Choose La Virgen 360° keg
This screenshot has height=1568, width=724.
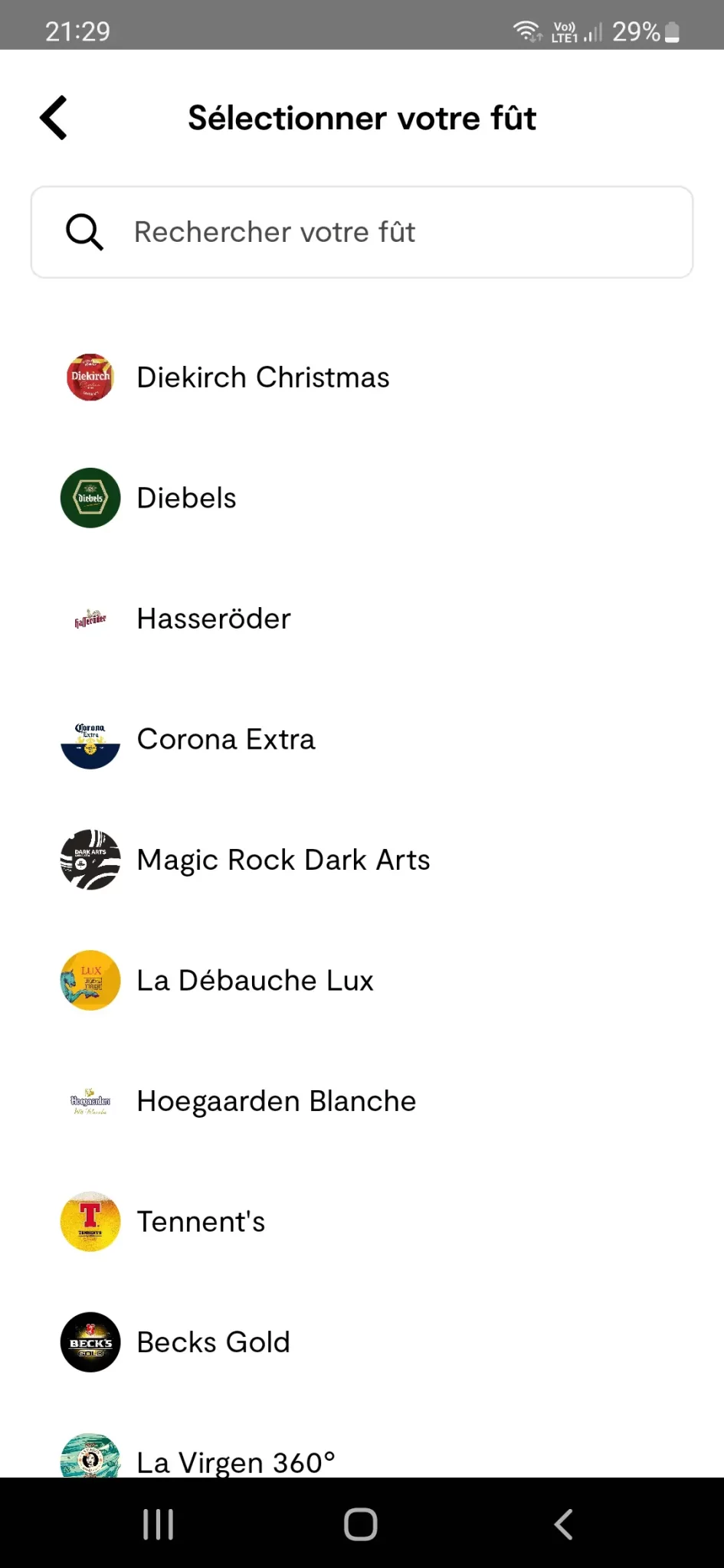[236, 1461]
